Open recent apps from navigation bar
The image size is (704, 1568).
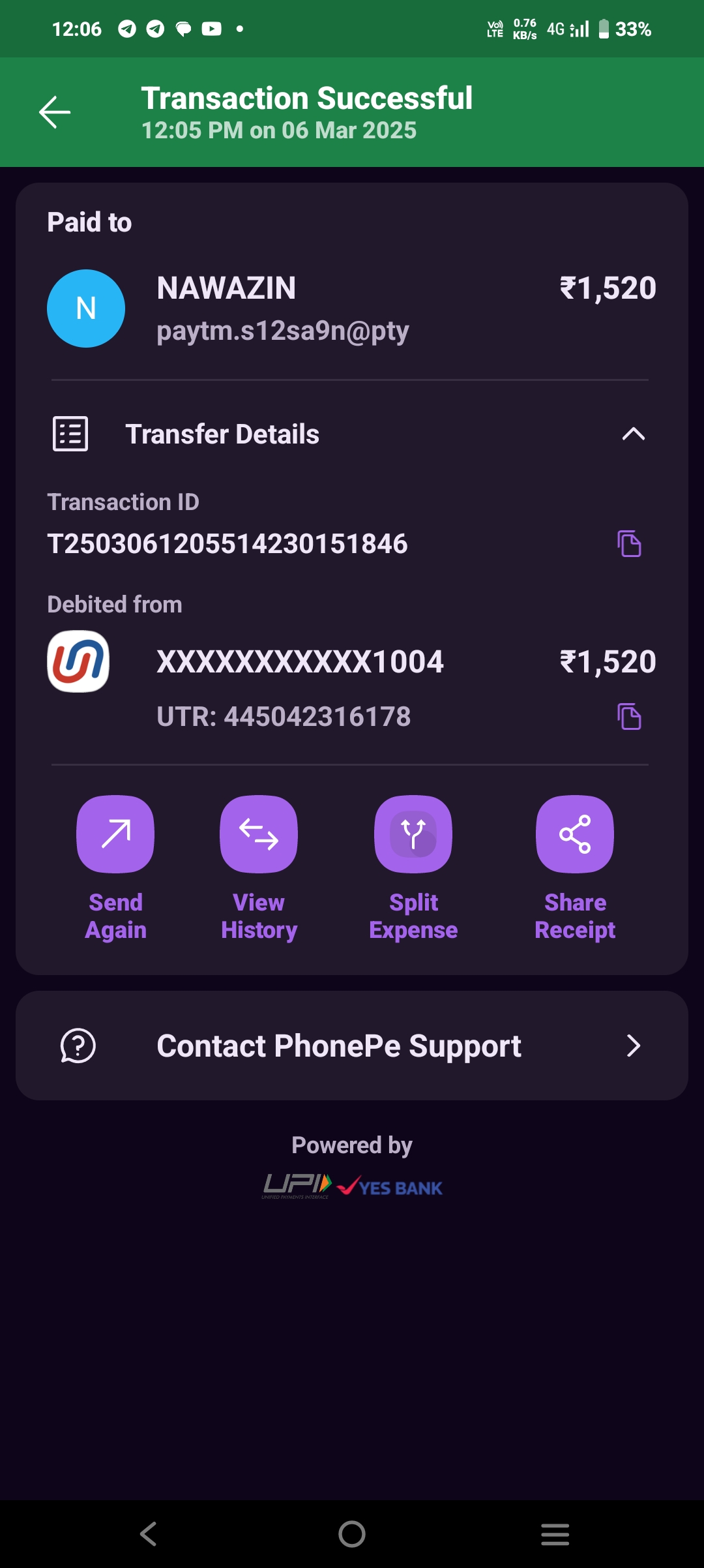tap(555, 1534)
